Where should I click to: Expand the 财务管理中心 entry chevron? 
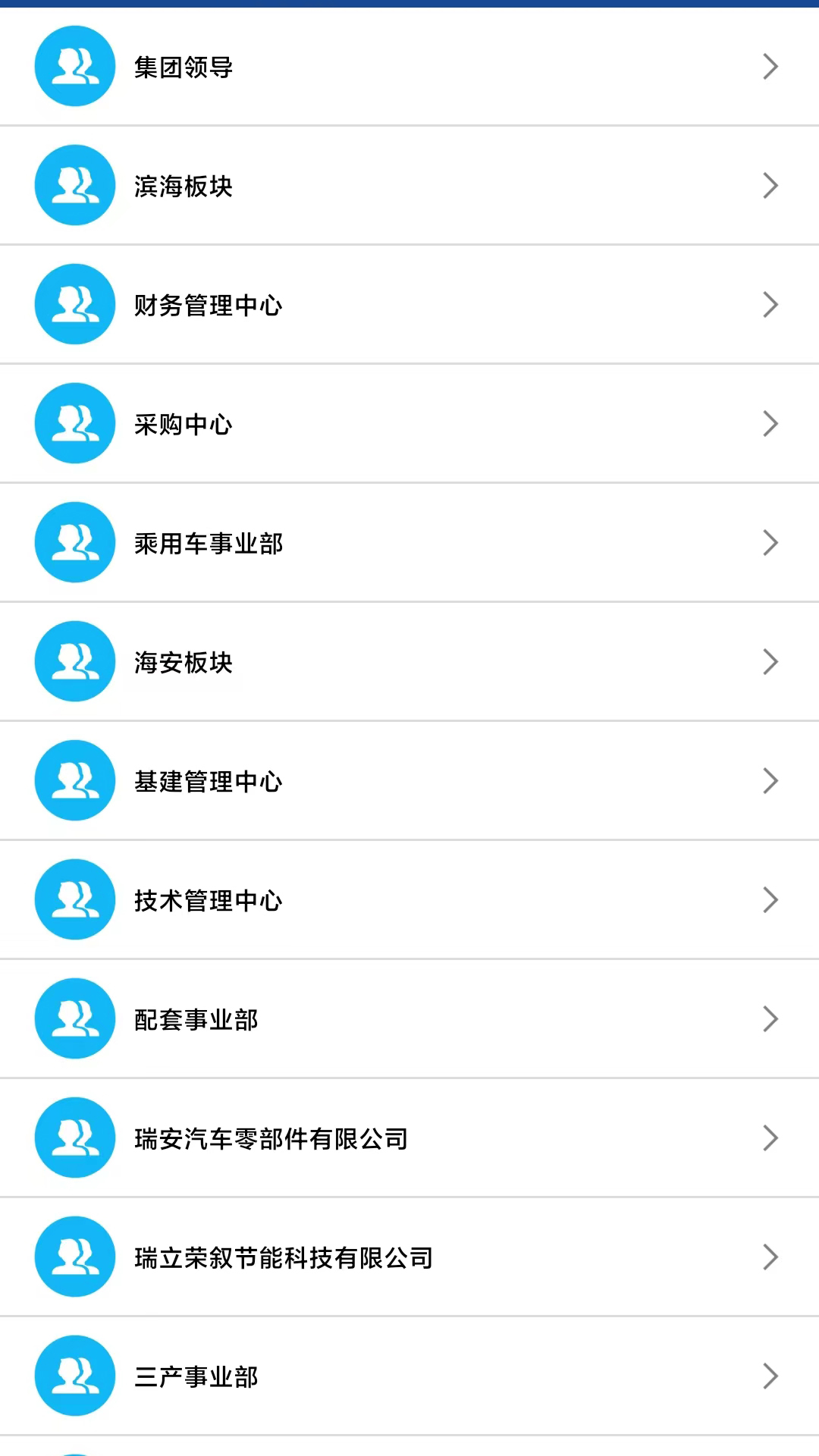tap(770, 304)
